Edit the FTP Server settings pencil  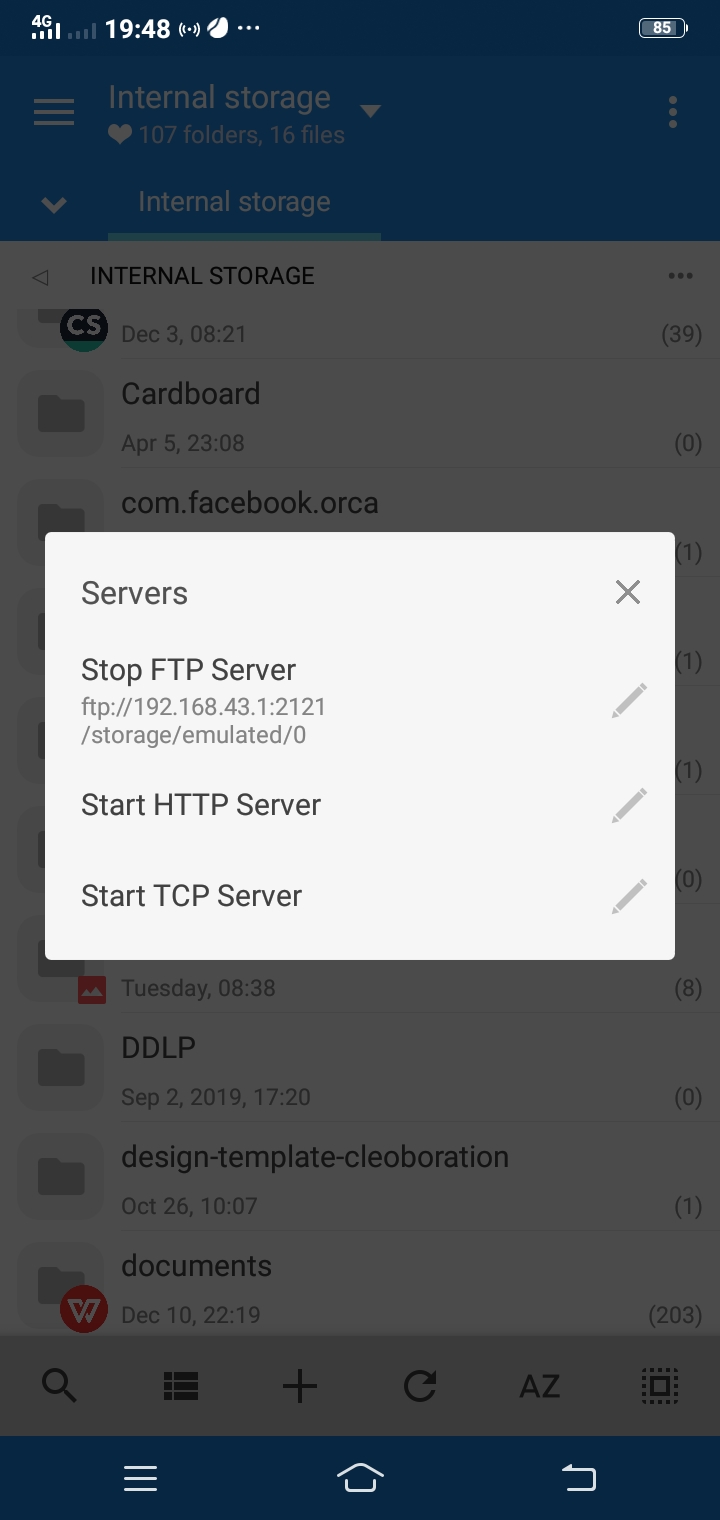(x=628, y=700)
